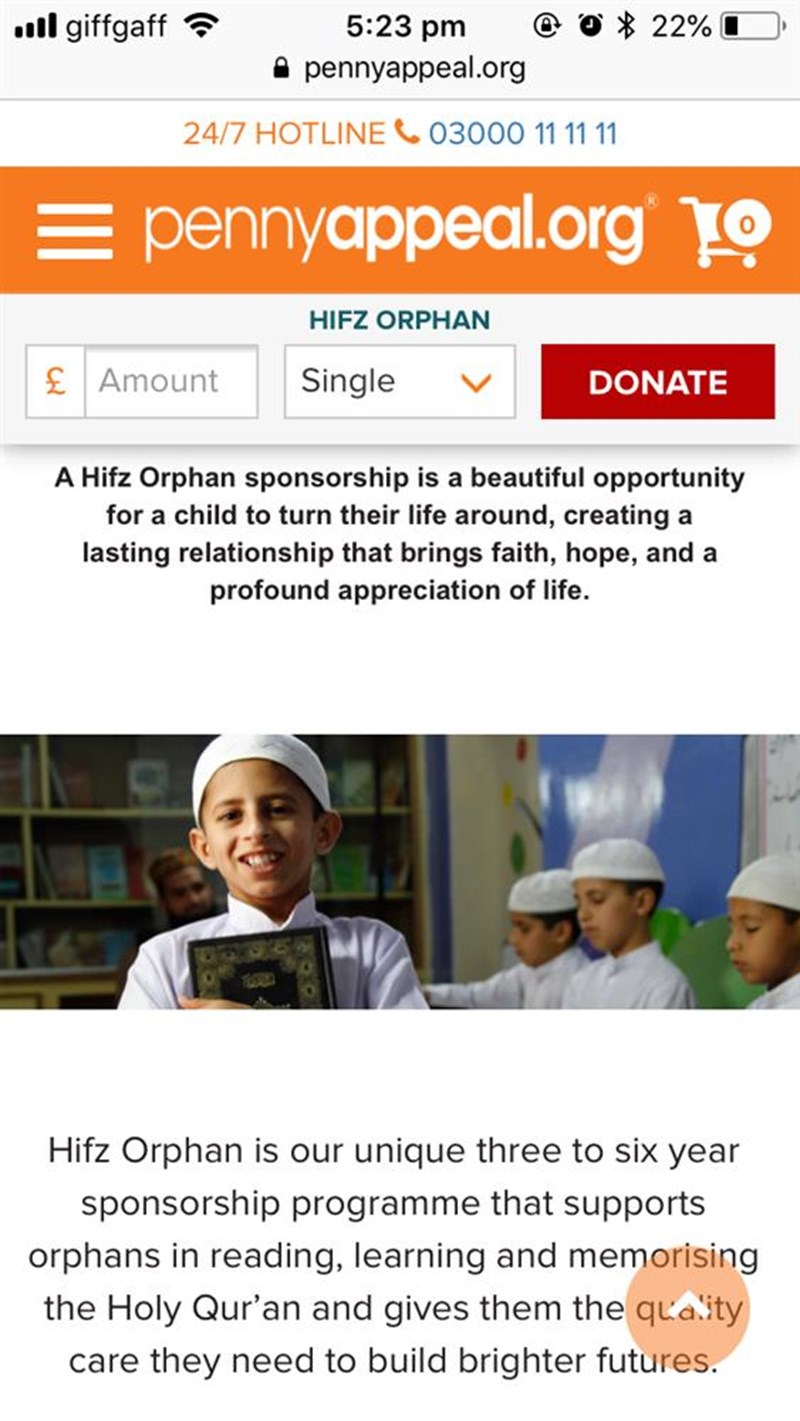Image resolution: width=800 pixels, height=1421 pixels.
Task: Tap the pennyappeal.org address bar
Action: point(400,69)
